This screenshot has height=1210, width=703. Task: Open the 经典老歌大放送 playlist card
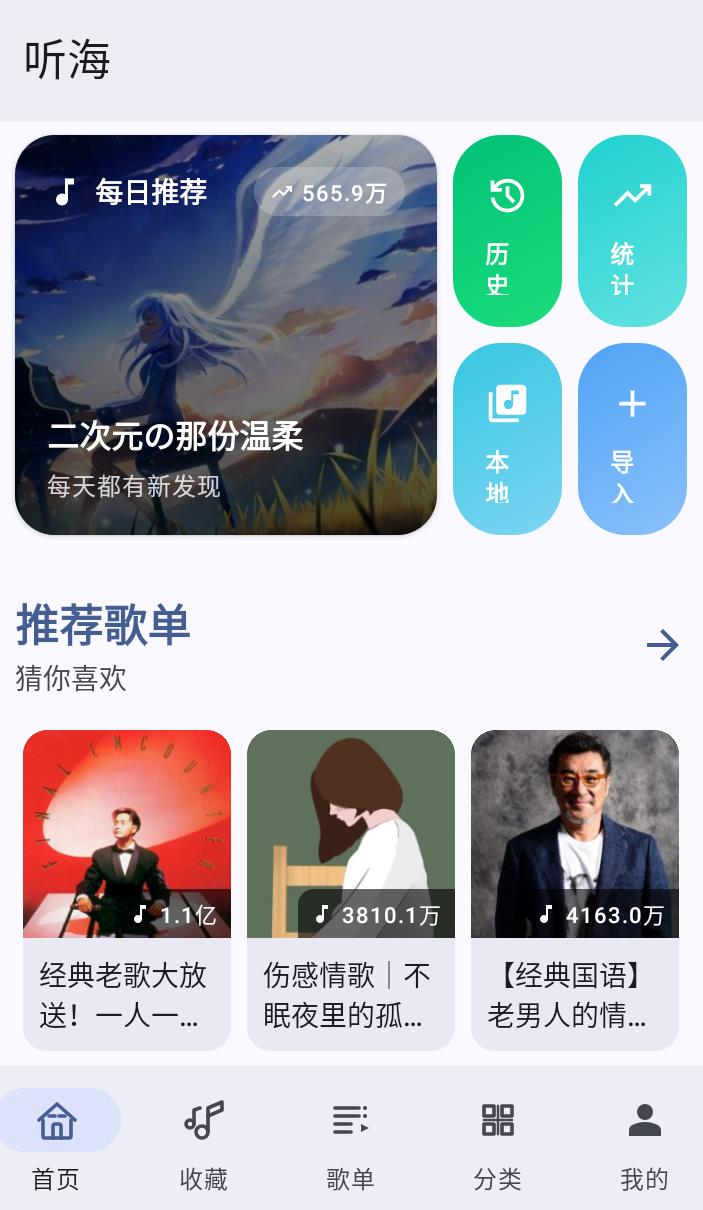(127, 890)
